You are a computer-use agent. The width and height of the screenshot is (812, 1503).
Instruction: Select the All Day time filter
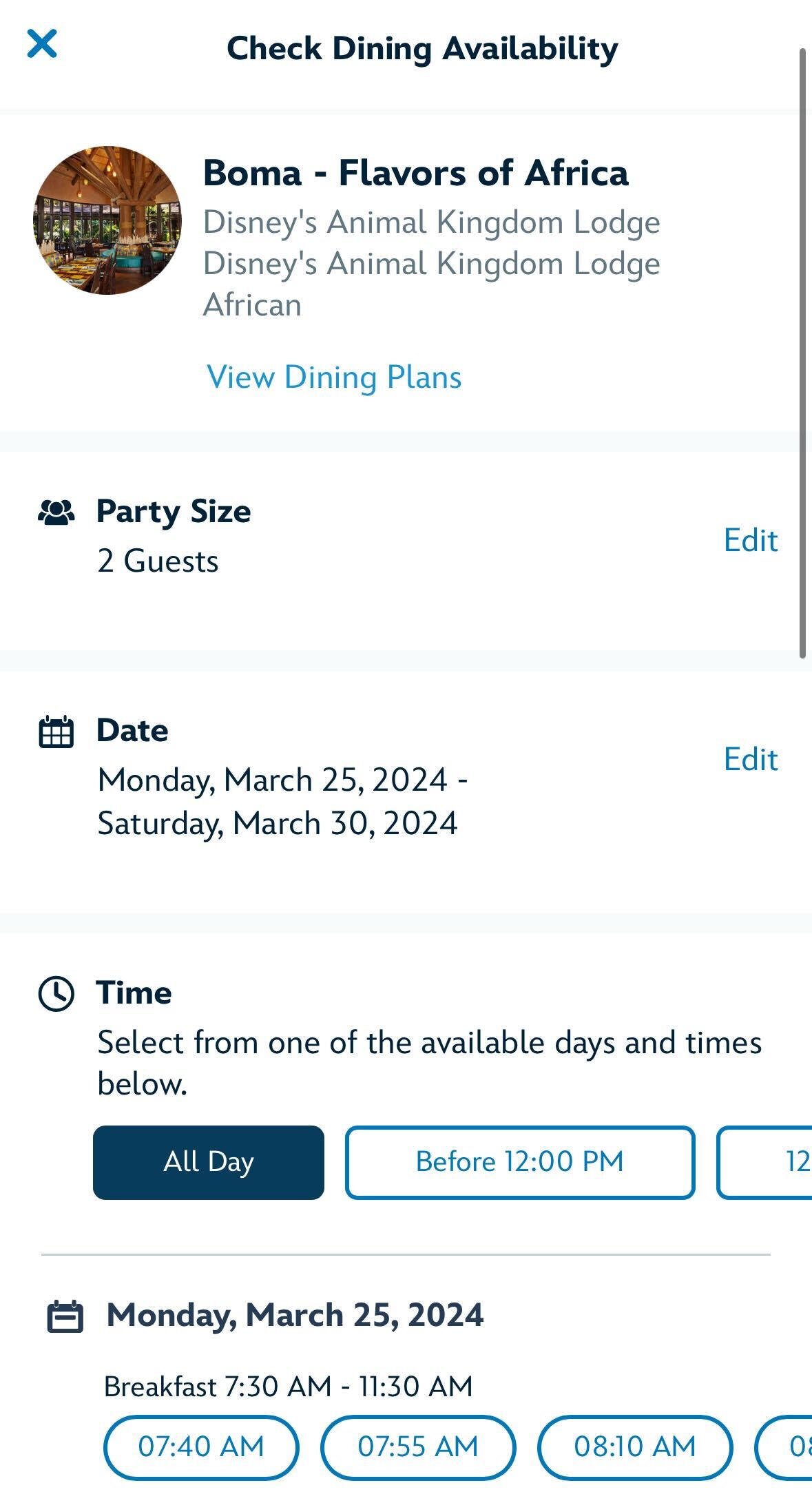[209, 1163]
